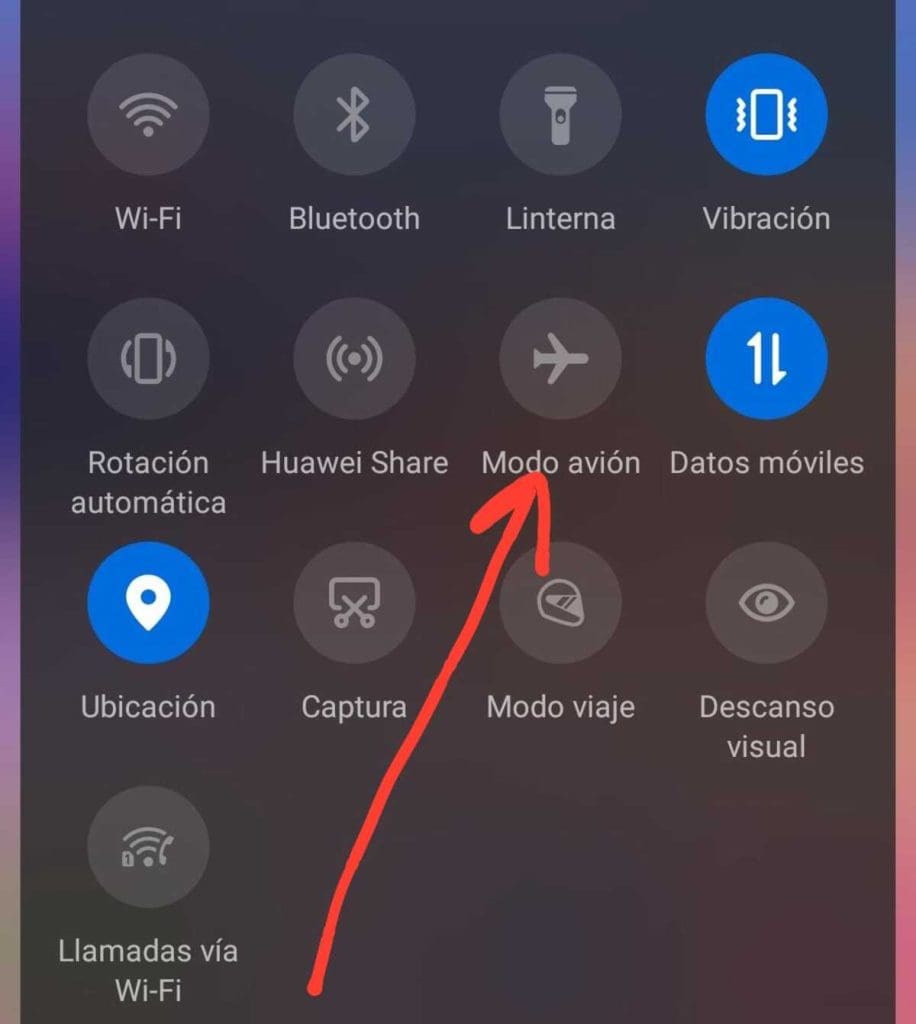Activate Huawei Share
This screenshot has width=916, height=1024.
[x=354, y=359]
